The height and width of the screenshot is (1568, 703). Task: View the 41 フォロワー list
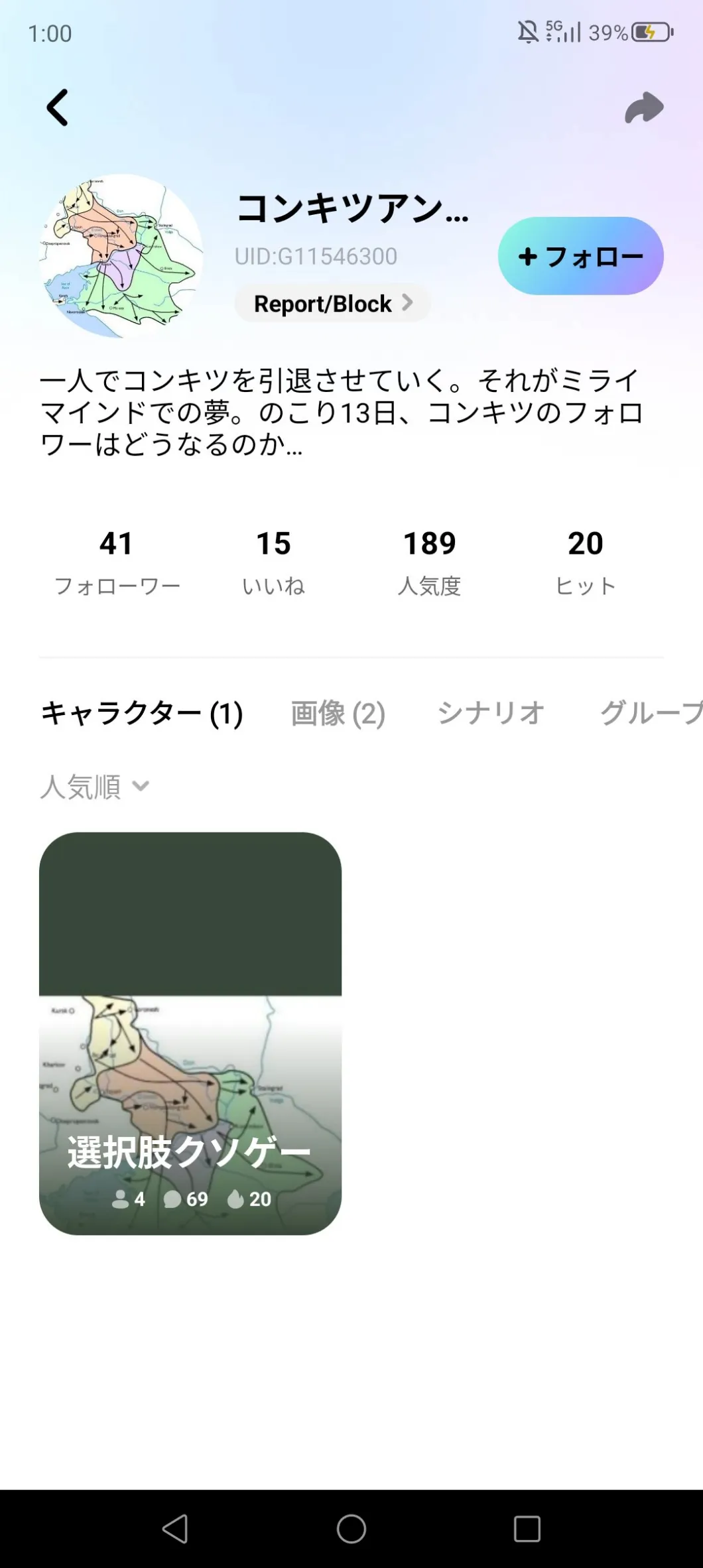[x=117, y=561]
